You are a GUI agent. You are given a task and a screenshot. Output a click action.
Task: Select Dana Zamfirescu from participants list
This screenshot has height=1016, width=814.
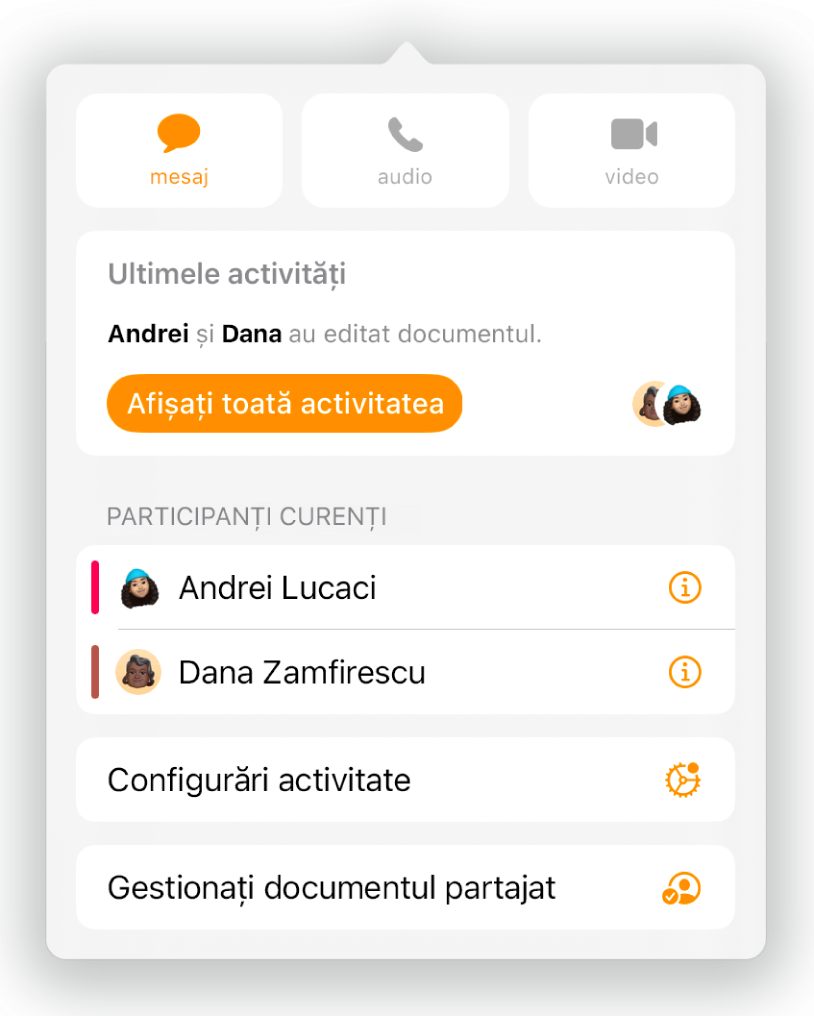[300, 672]
